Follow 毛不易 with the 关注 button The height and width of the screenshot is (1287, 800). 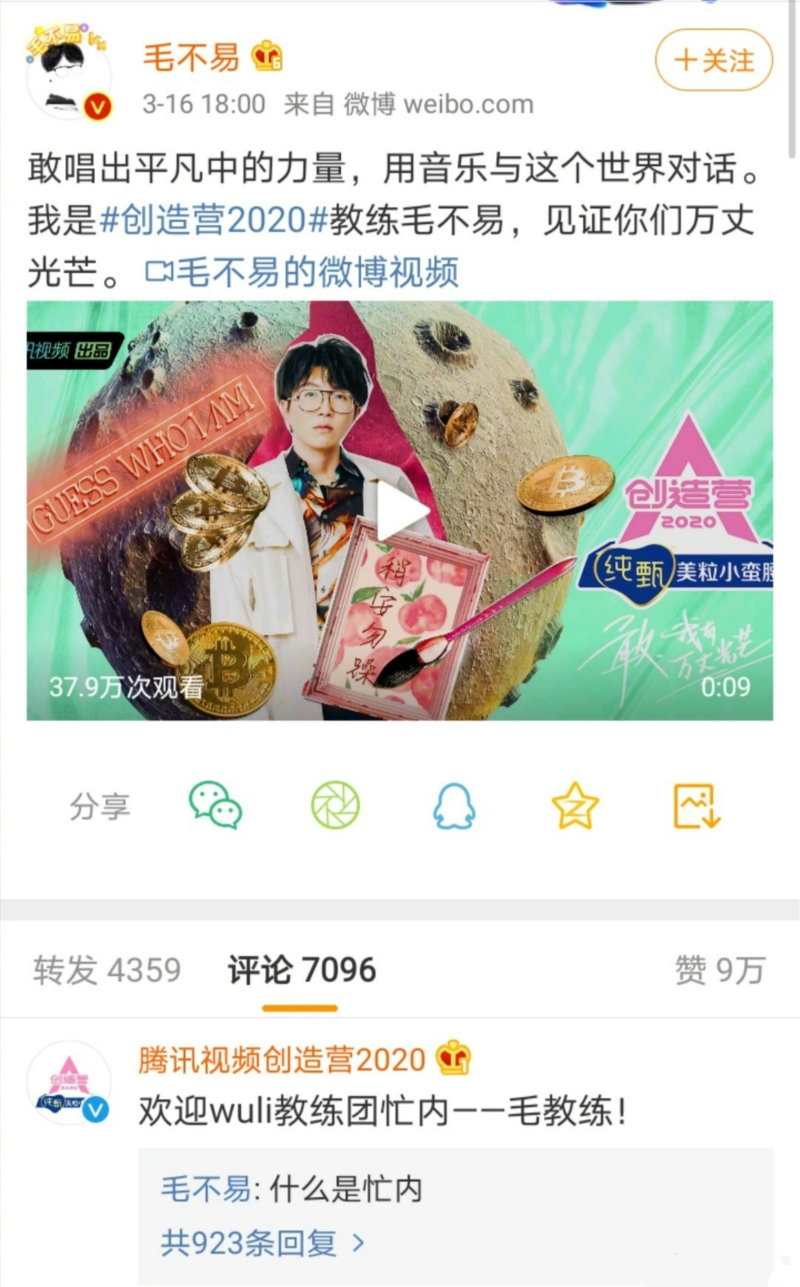[x=714, y=61]
